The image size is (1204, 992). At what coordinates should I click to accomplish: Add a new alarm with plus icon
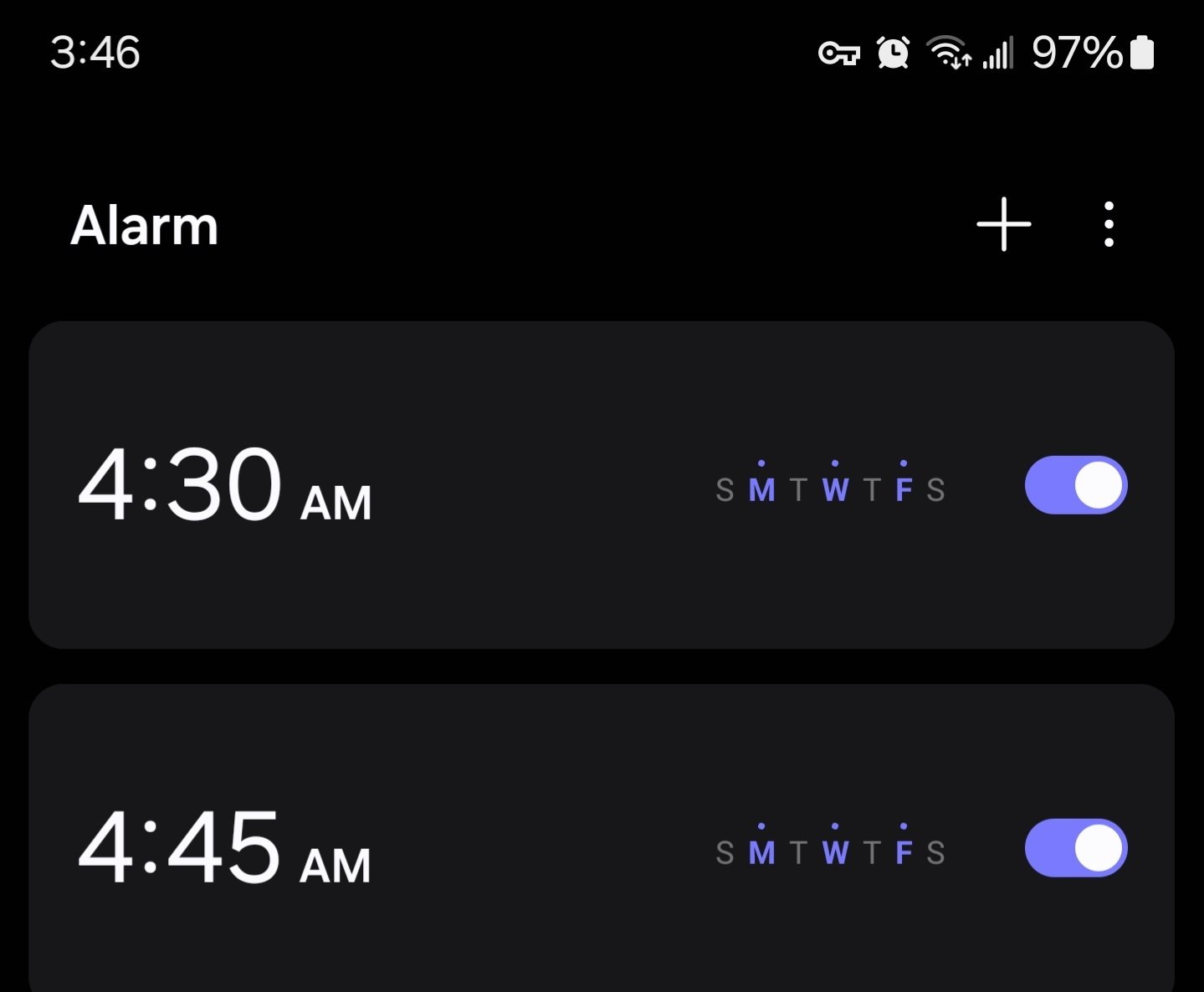(1003, 224)
